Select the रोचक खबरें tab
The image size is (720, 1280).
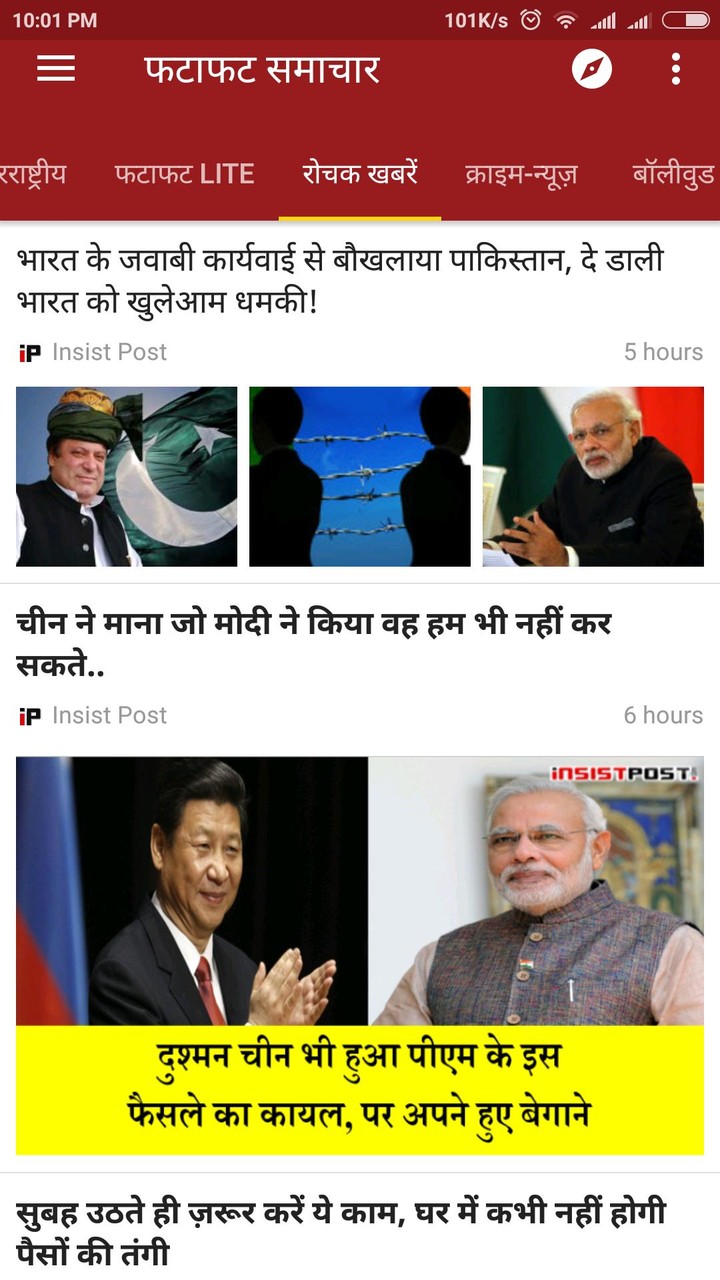click(x=360, y=174)
